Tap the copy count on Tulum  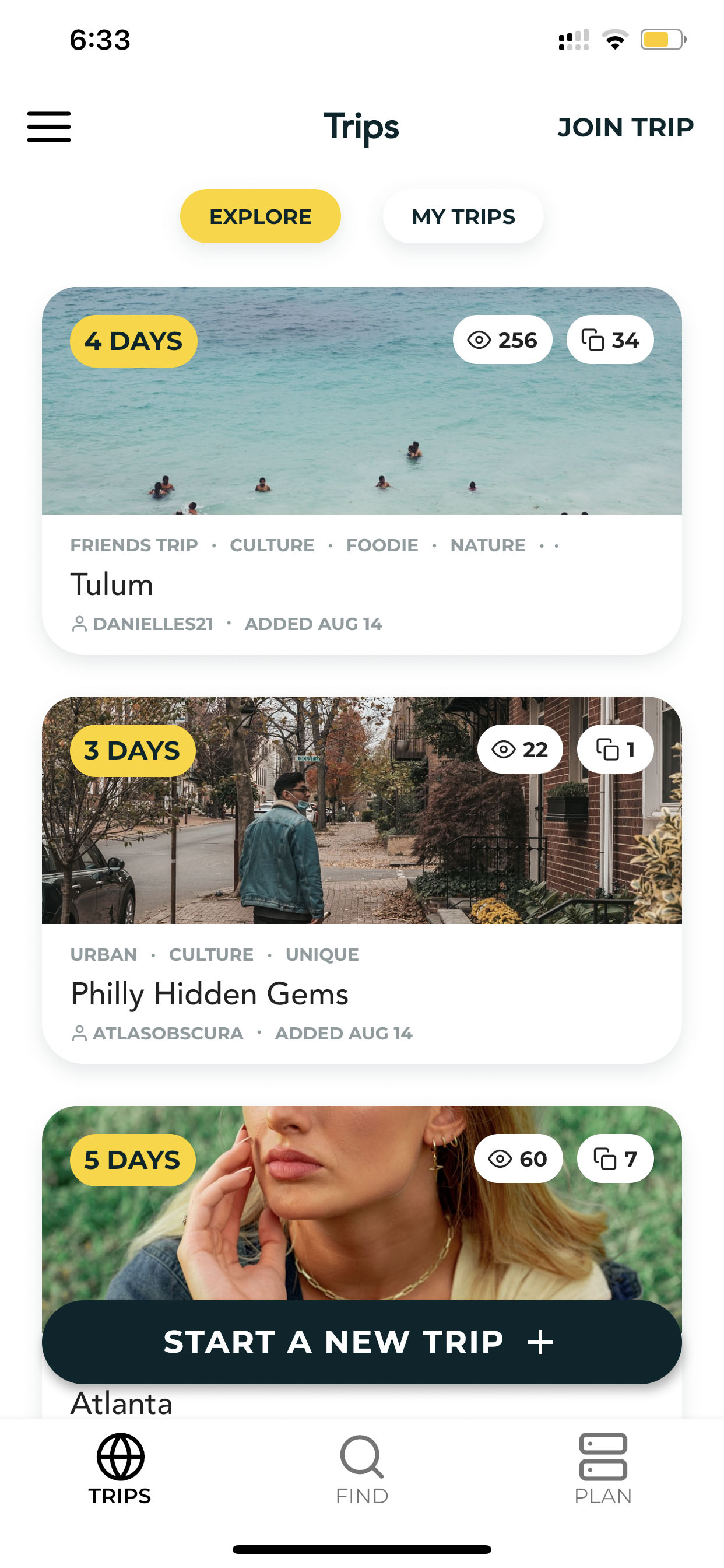coord(610,339)
